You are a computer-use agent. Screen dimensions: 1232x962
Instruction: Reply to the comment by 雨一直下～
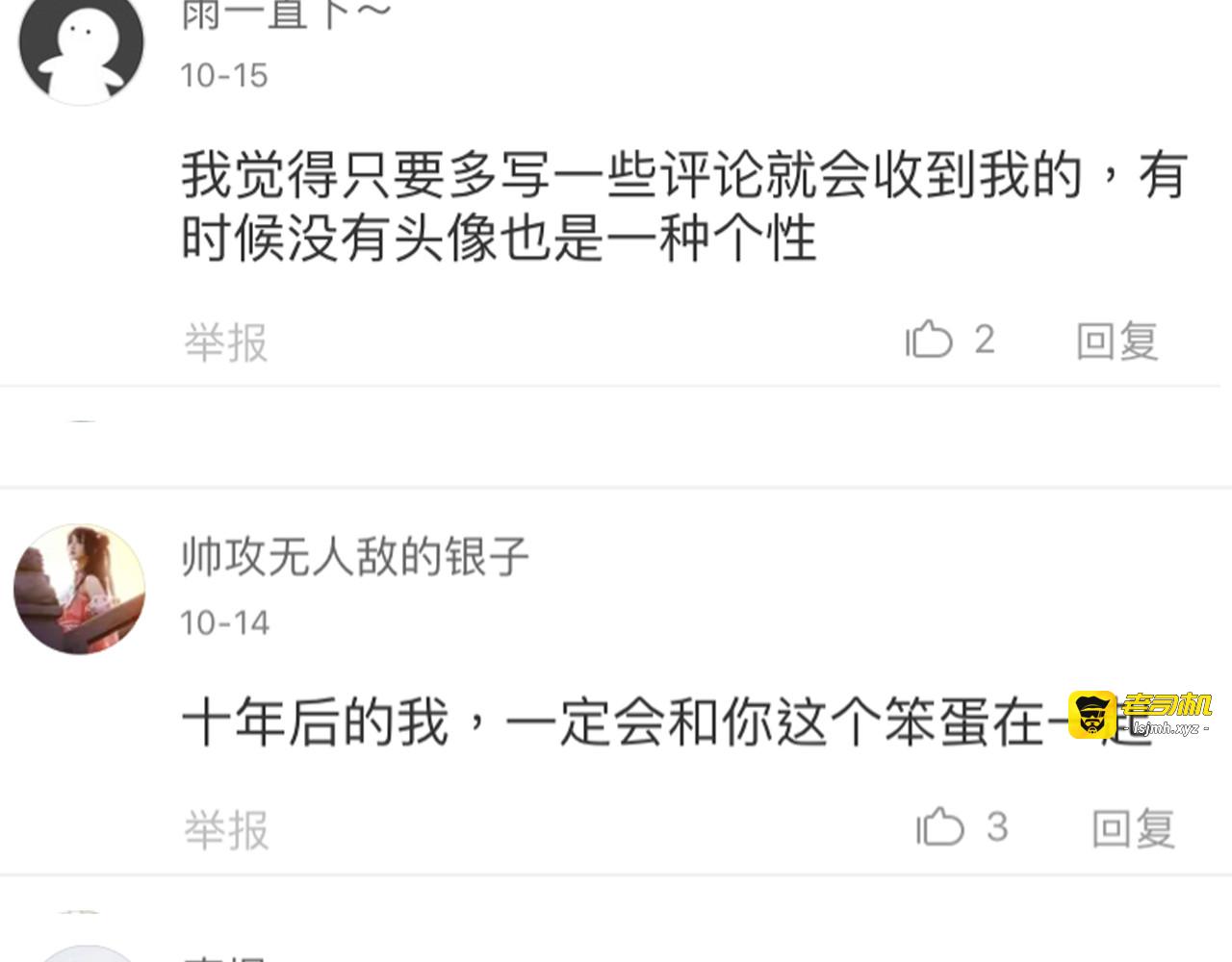[1117, 342]
